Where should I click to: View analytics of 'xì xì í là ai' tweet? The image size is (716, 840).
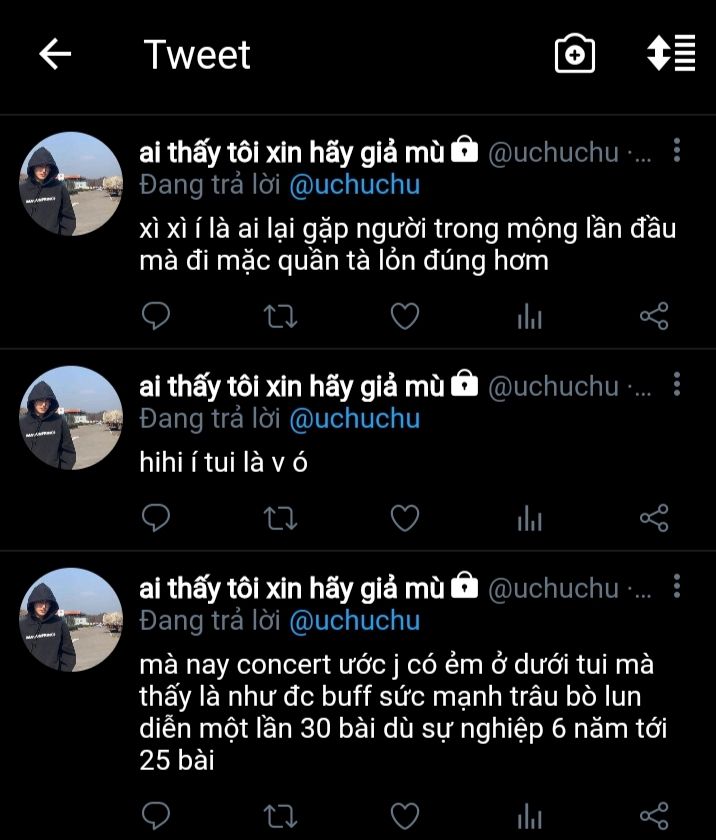(x=529, y=318)
